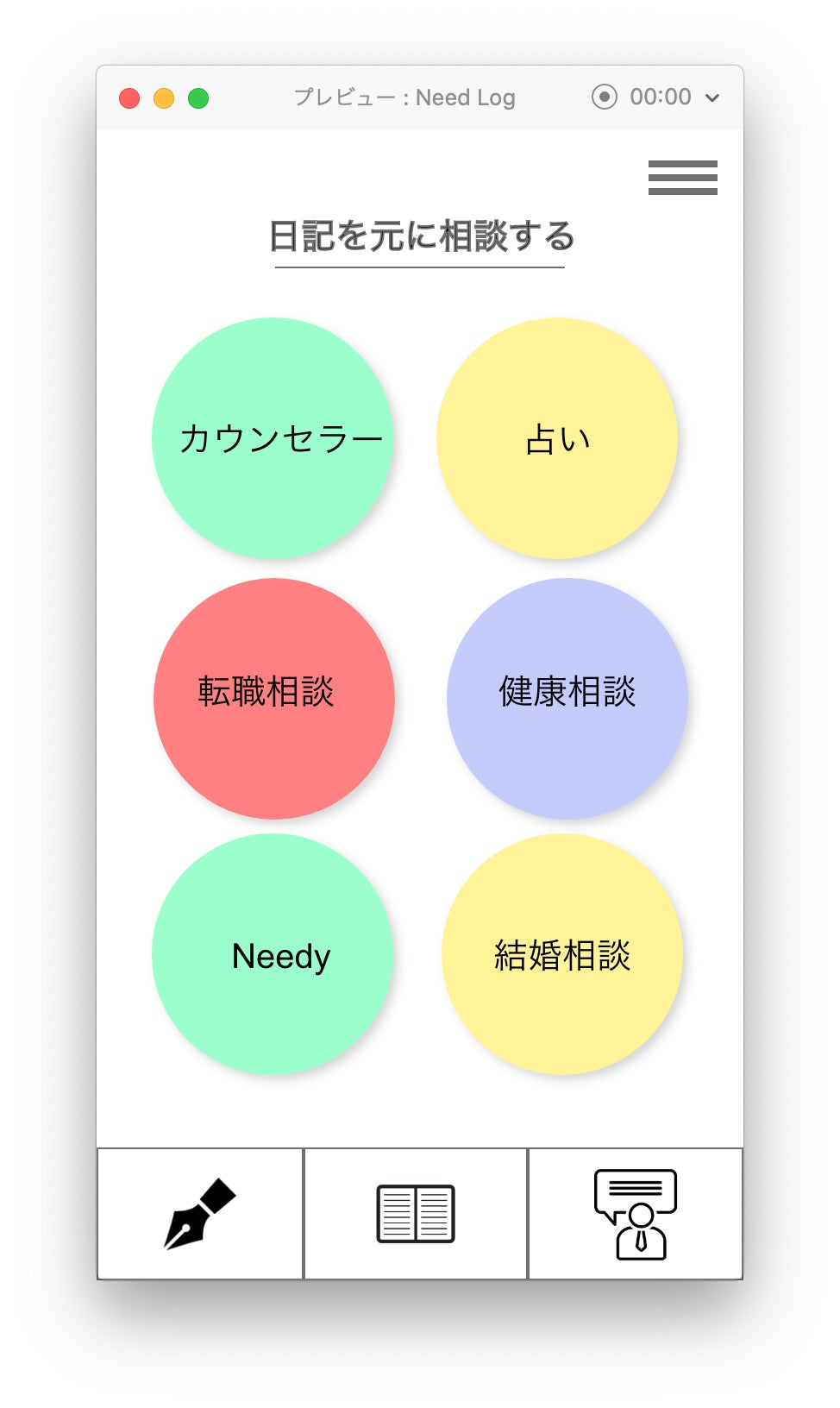Open the hamburger menu
Screen dimensions: 840x1408
[x=682, y=178]
